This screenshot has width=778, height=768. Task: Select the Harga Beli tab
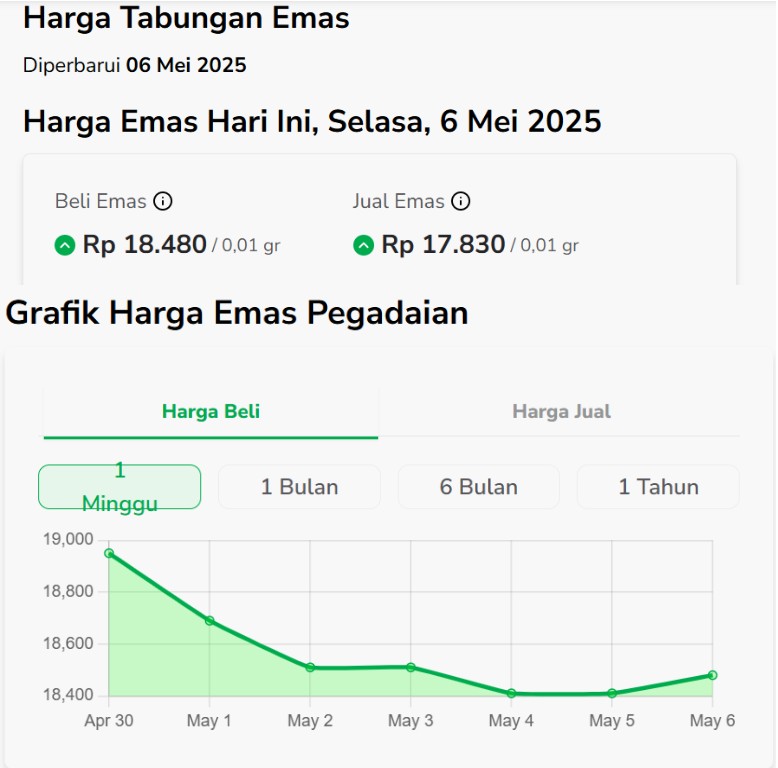(x=211, y=412)
